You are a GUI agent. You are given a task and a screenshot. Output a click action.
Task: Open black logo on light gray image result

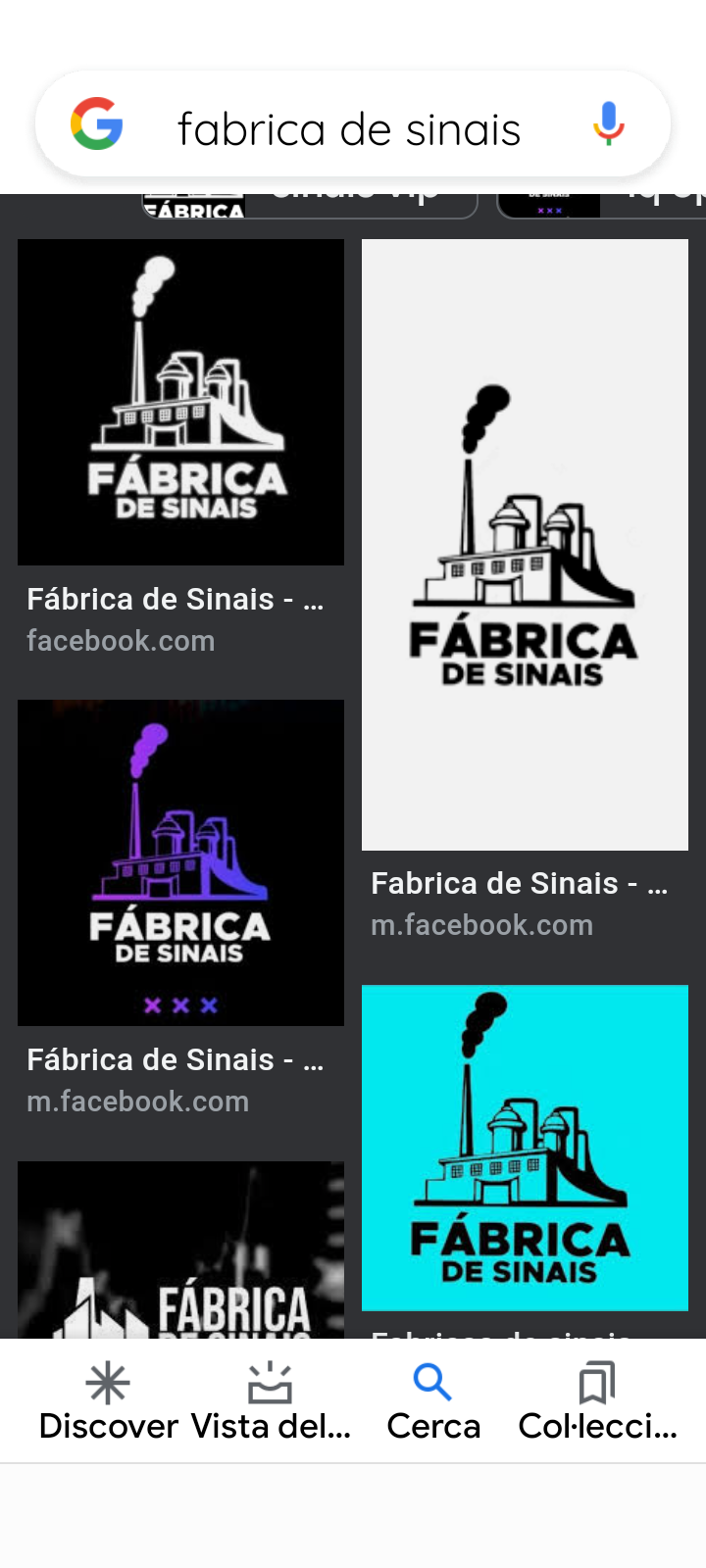[525, 544]
